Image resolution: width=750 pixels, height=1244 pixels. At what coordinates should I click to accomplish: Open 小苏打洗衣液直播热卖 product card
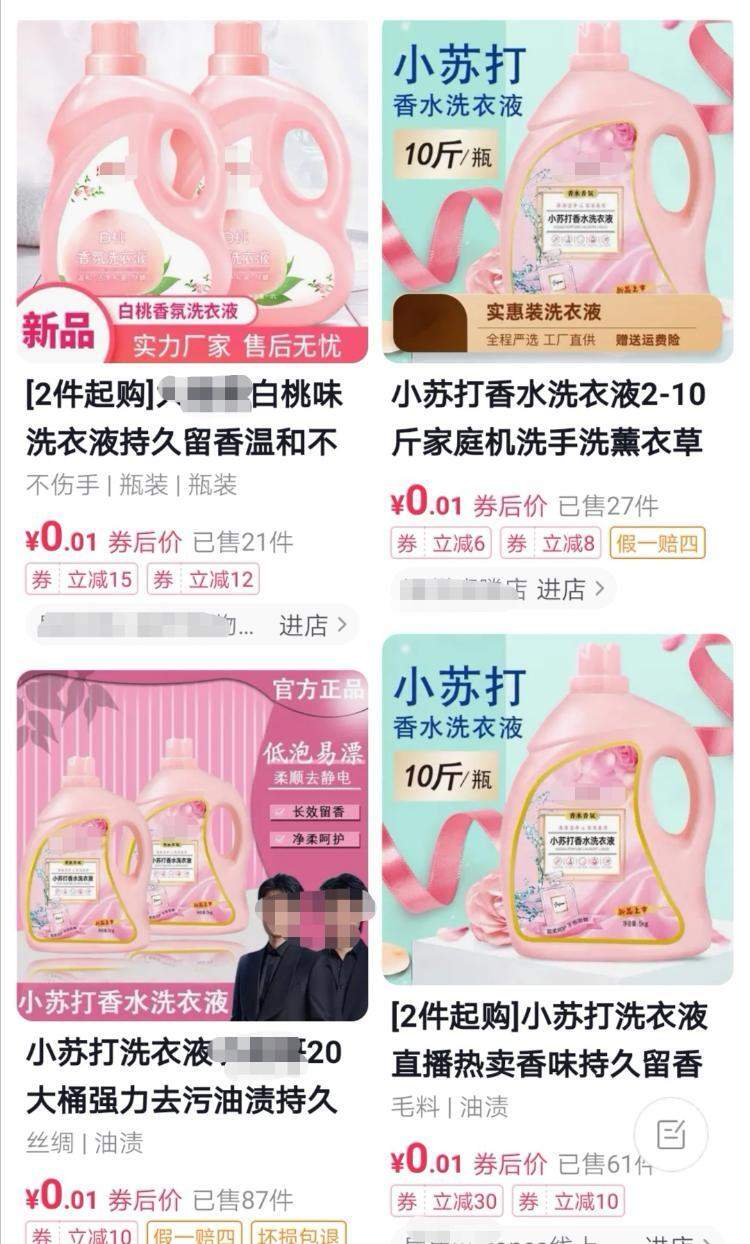coord(557,810)
